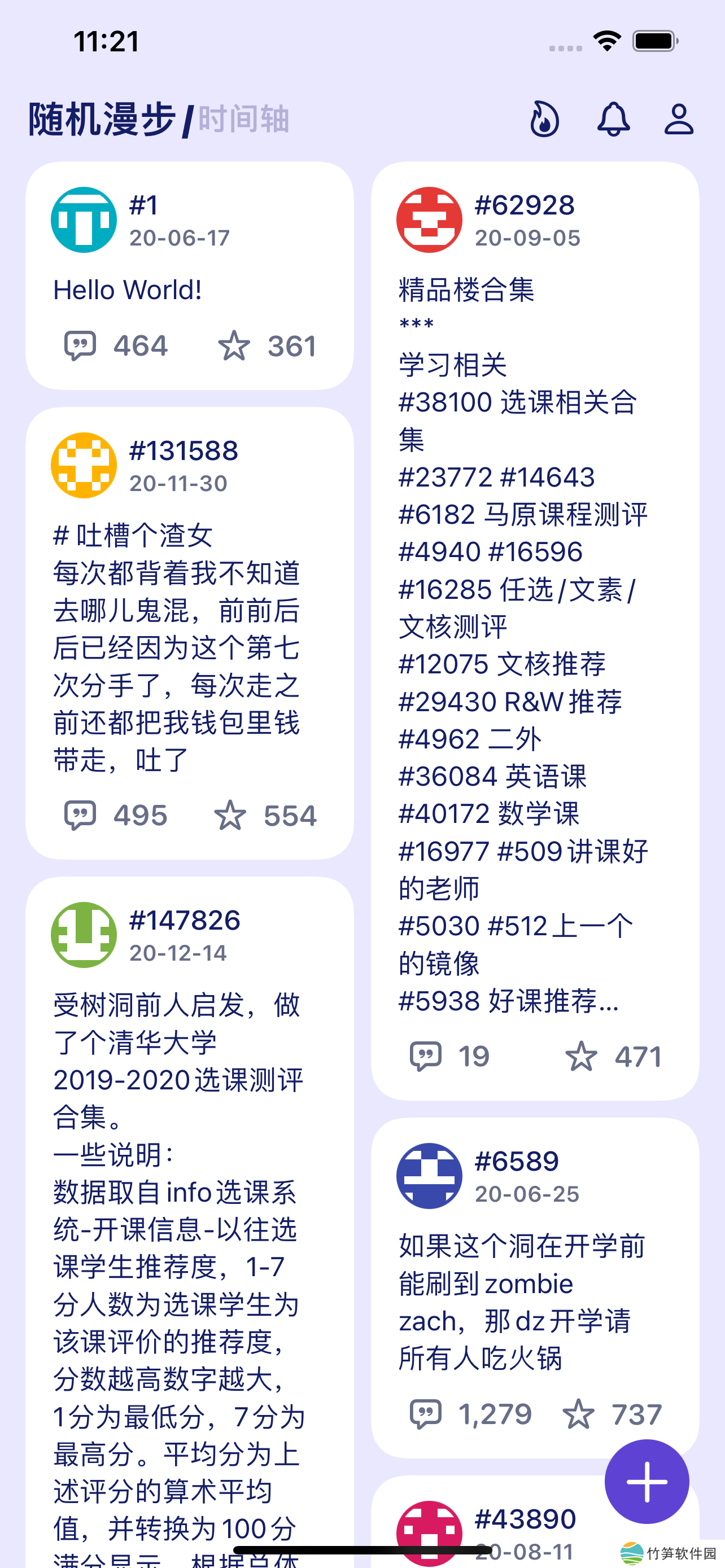Open the notifications bell
Viewport: 725px width, 1568px height.
(x=613, y=119)
